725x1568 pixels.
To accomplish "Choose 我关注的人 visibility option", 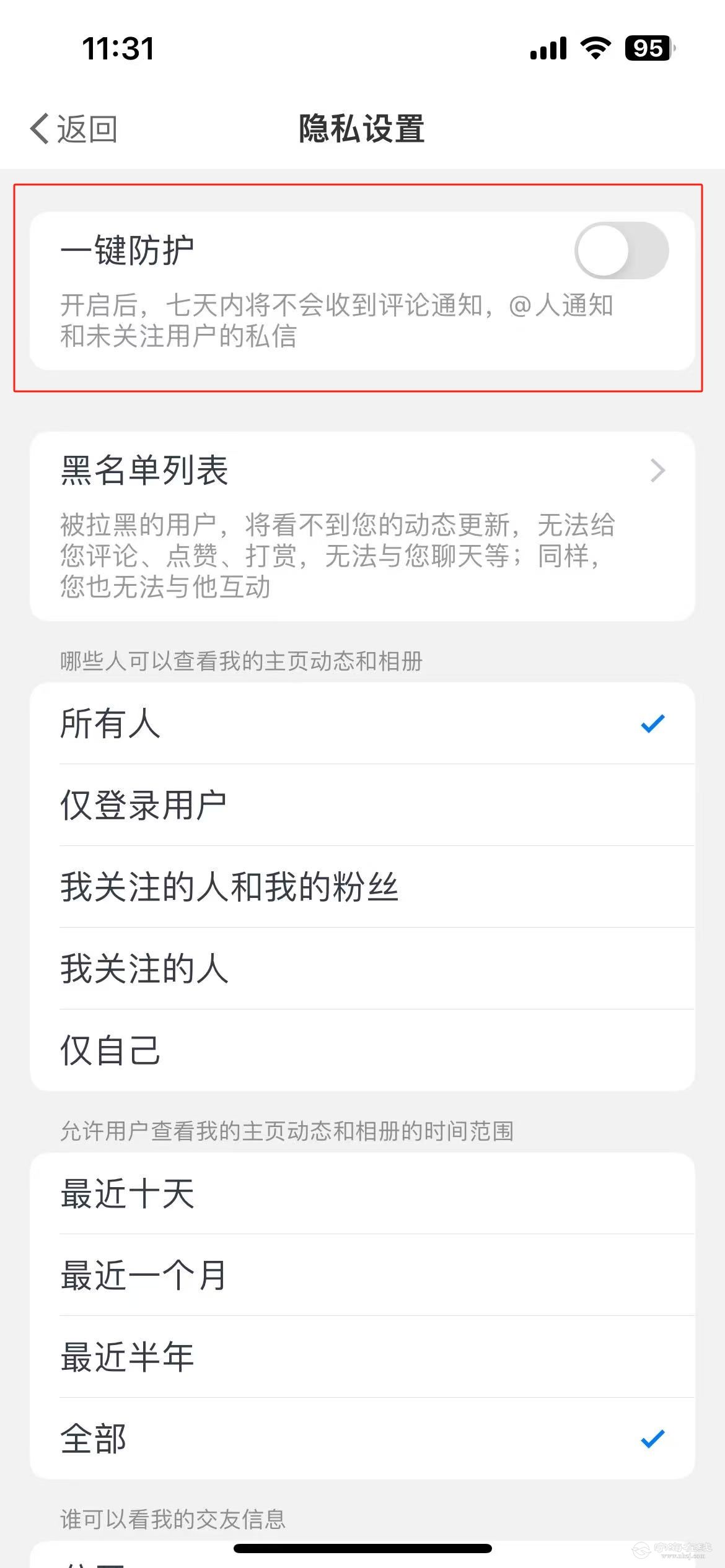I will [x=362, y=969].
